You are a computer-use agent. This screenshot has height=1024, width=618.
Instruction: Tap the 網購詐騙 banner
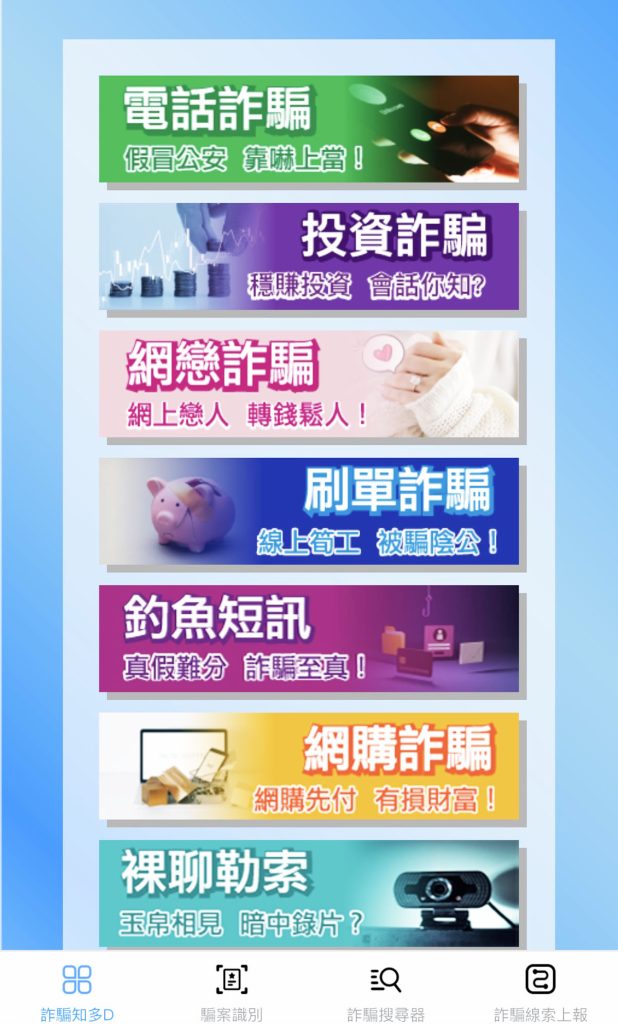309,766
